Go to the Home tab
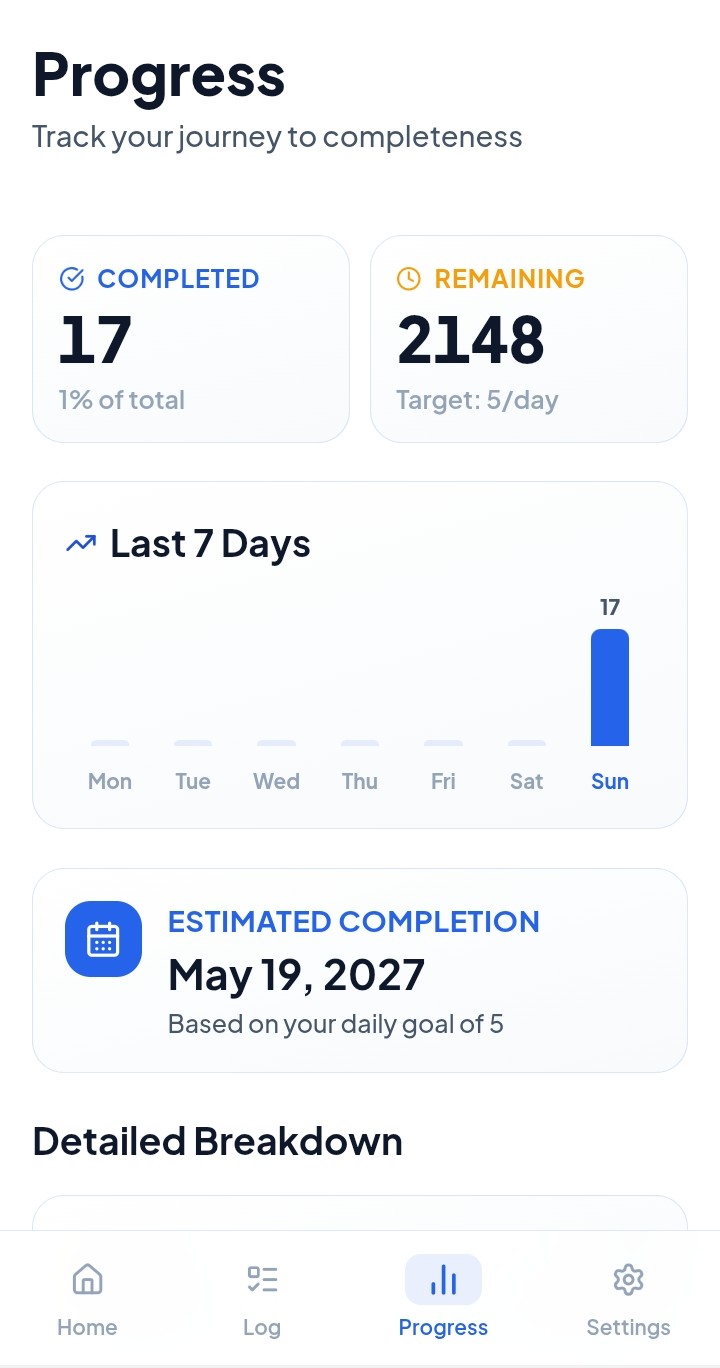The image size is (720, 1368). click(x=87, y=1298)
